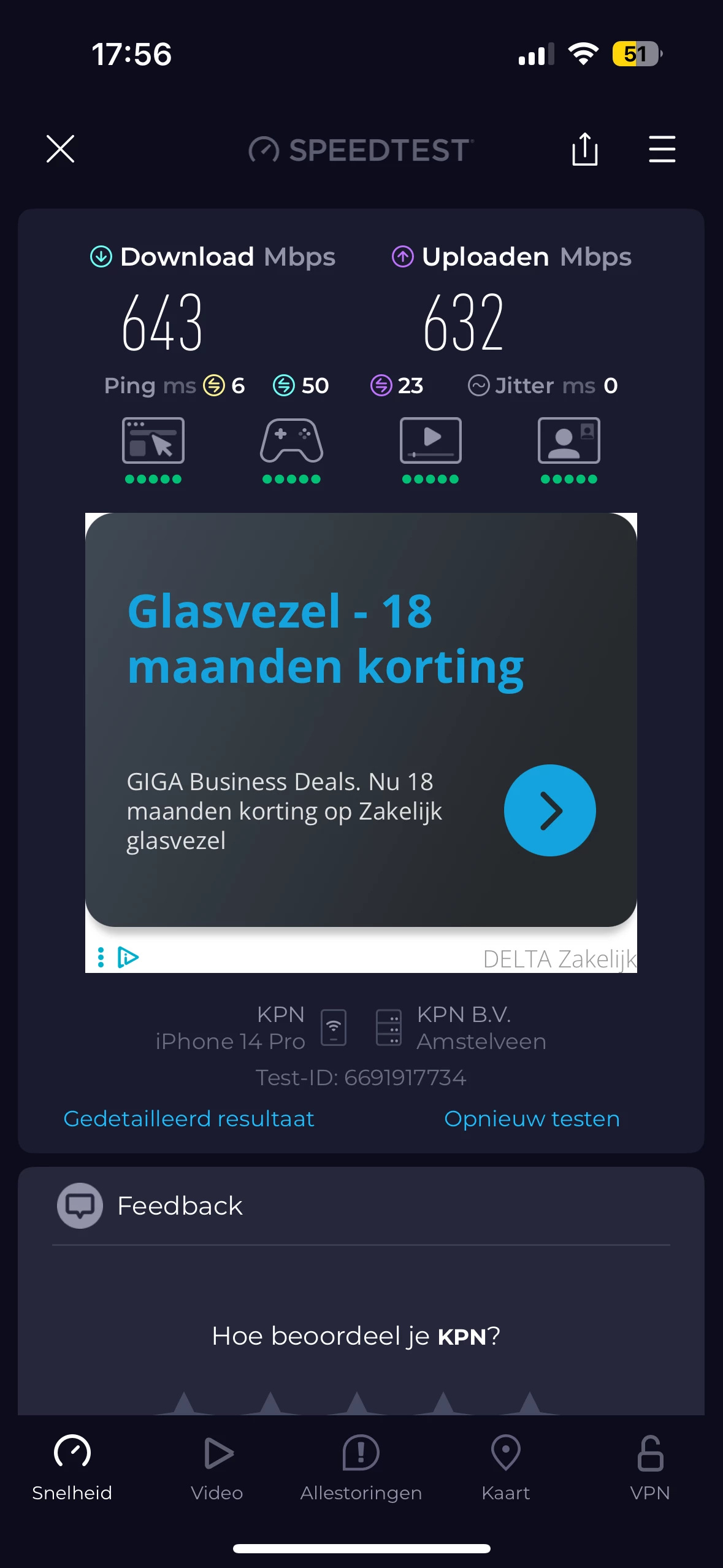The width and height of the screenshot is (723, 1568).
Task: View web browsing quality score
Action: tap(153, 450)
